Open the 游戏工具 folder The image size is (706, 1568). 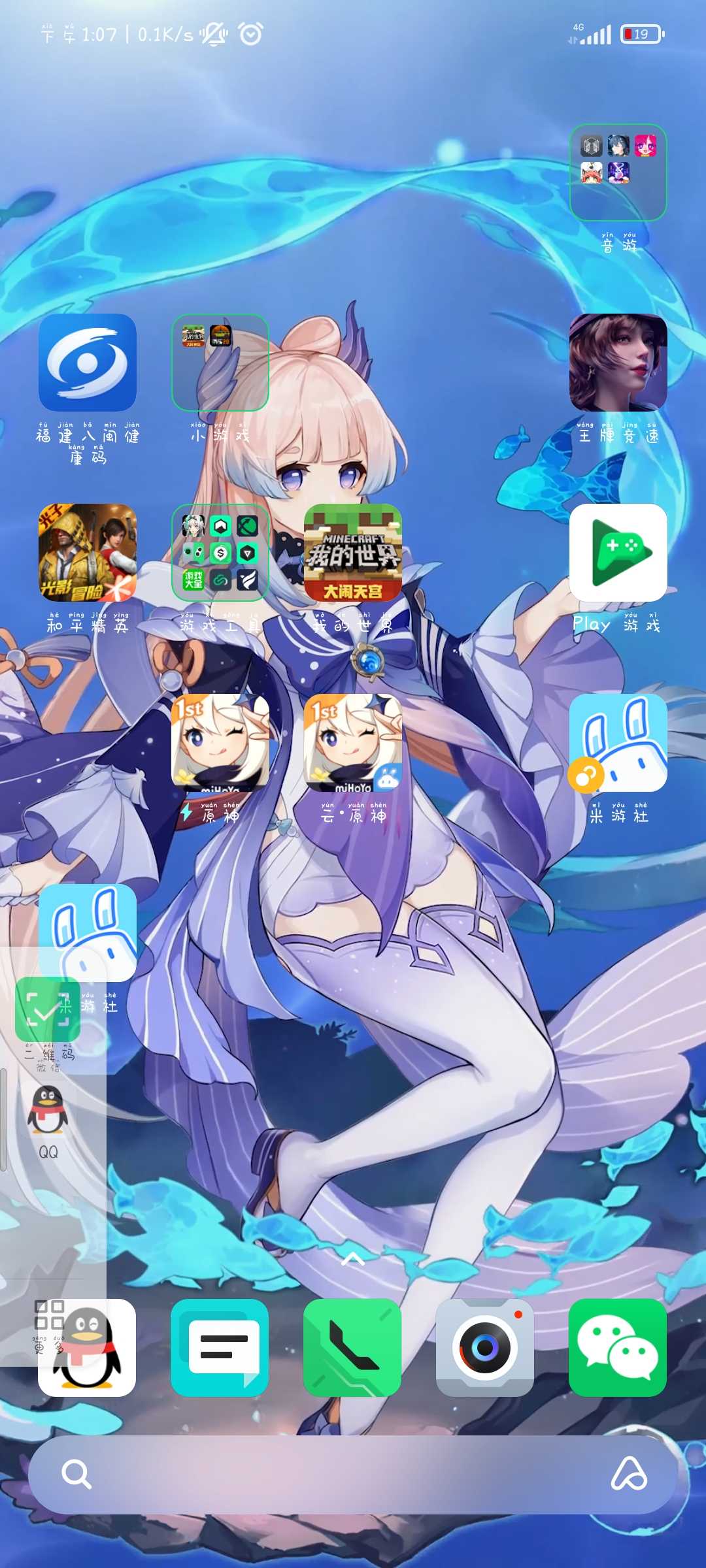(x=220, y=553)
